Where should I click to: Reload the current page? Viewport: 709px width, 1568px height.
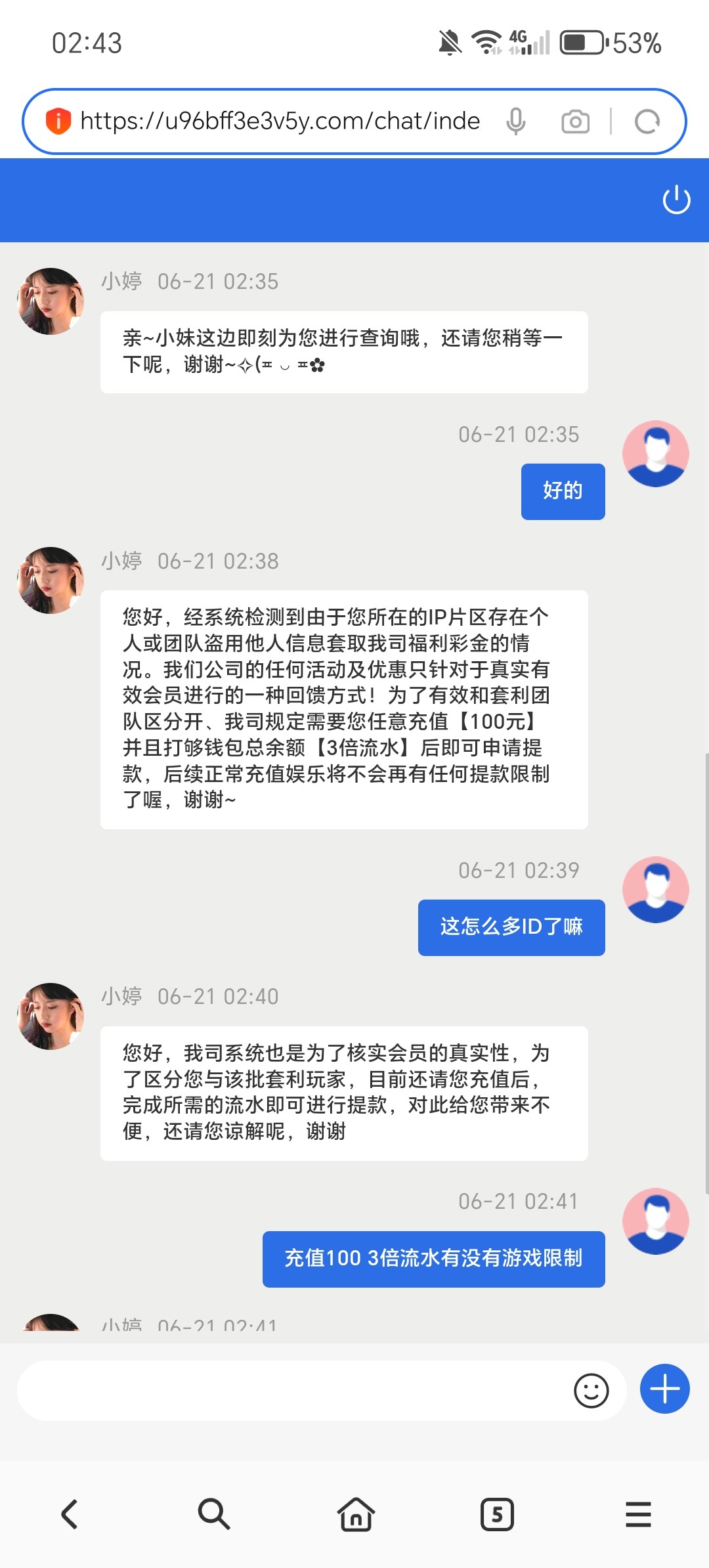(x=647, y=121)
